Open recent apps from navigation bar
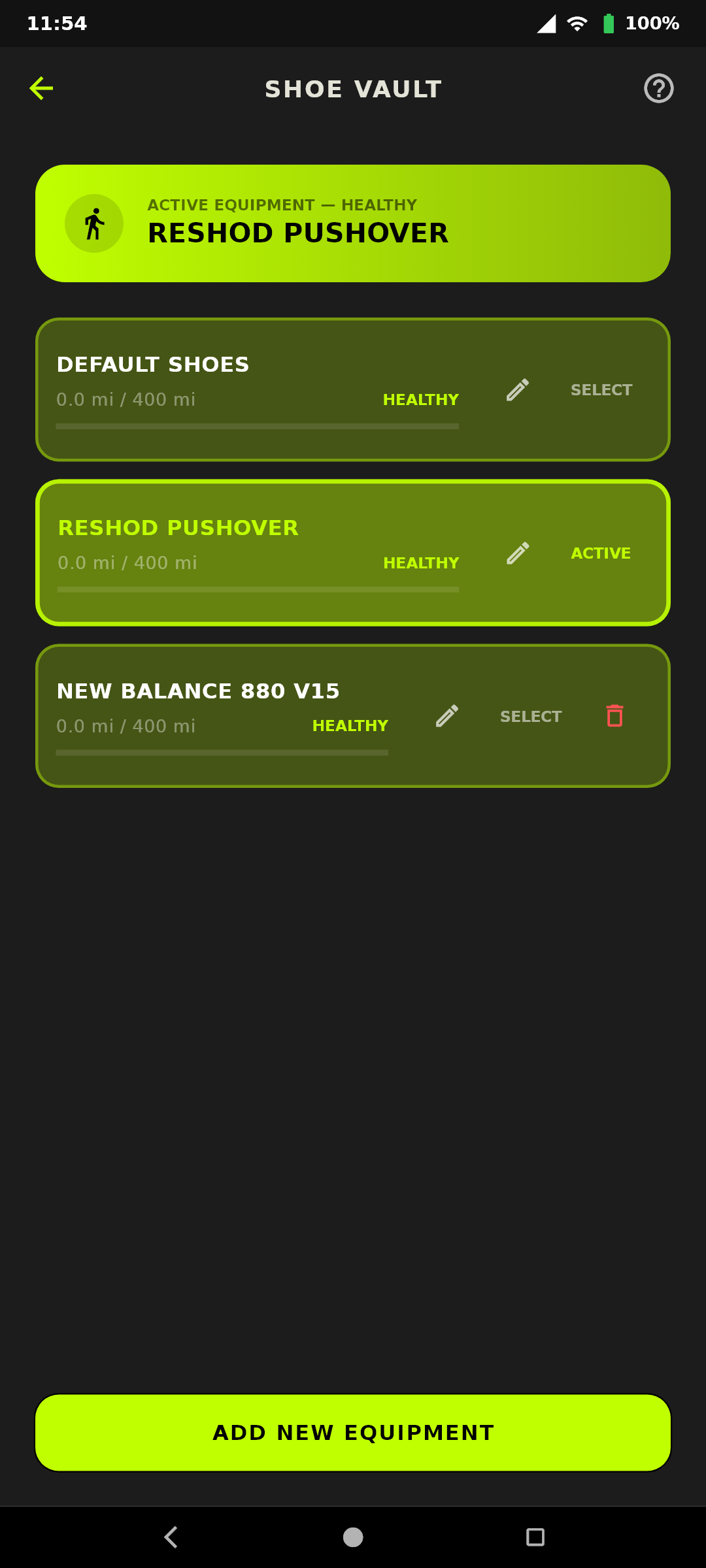 tap(535, 1537)
